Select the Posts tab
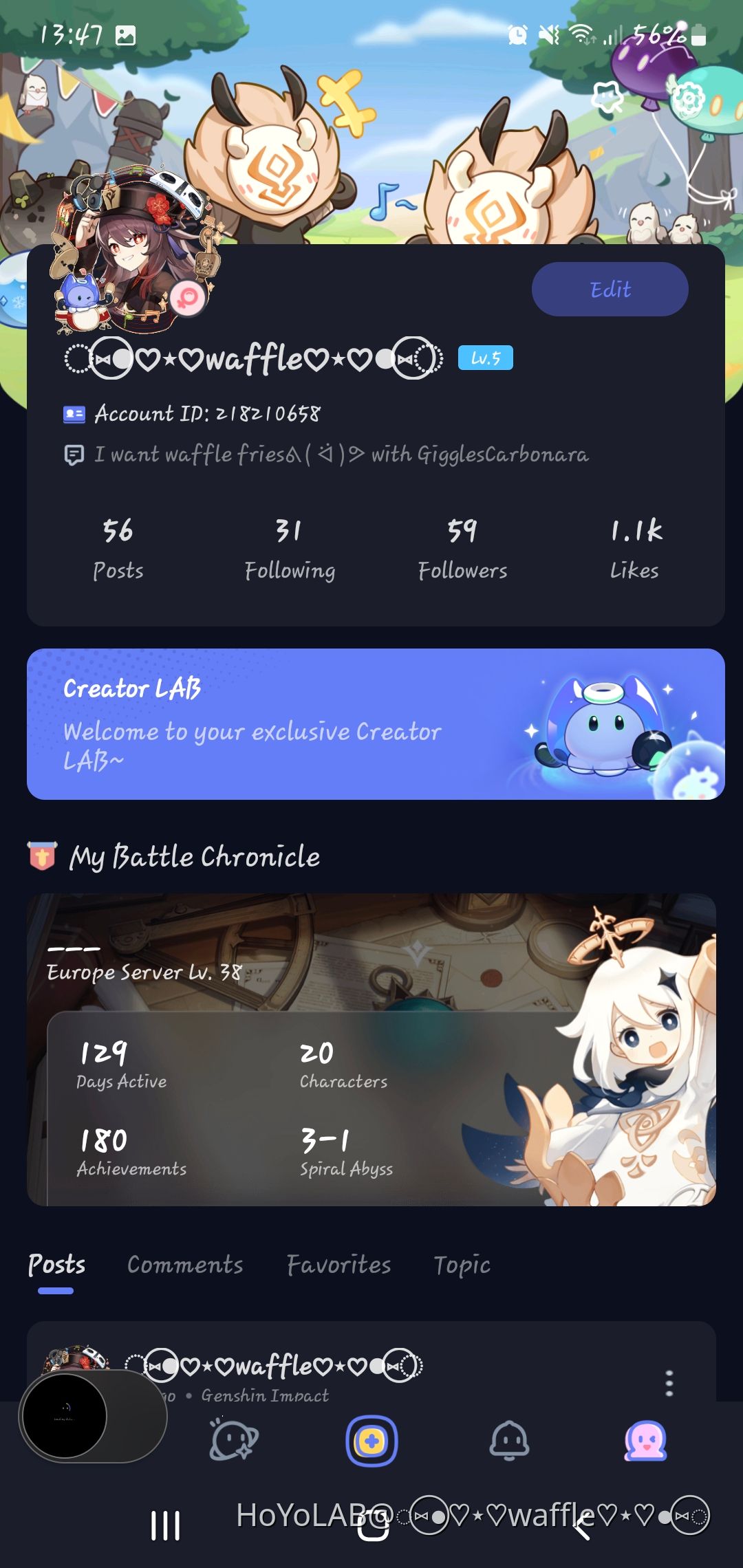The width and height of the screenshot is (743, 1568). coord(56,1264)
